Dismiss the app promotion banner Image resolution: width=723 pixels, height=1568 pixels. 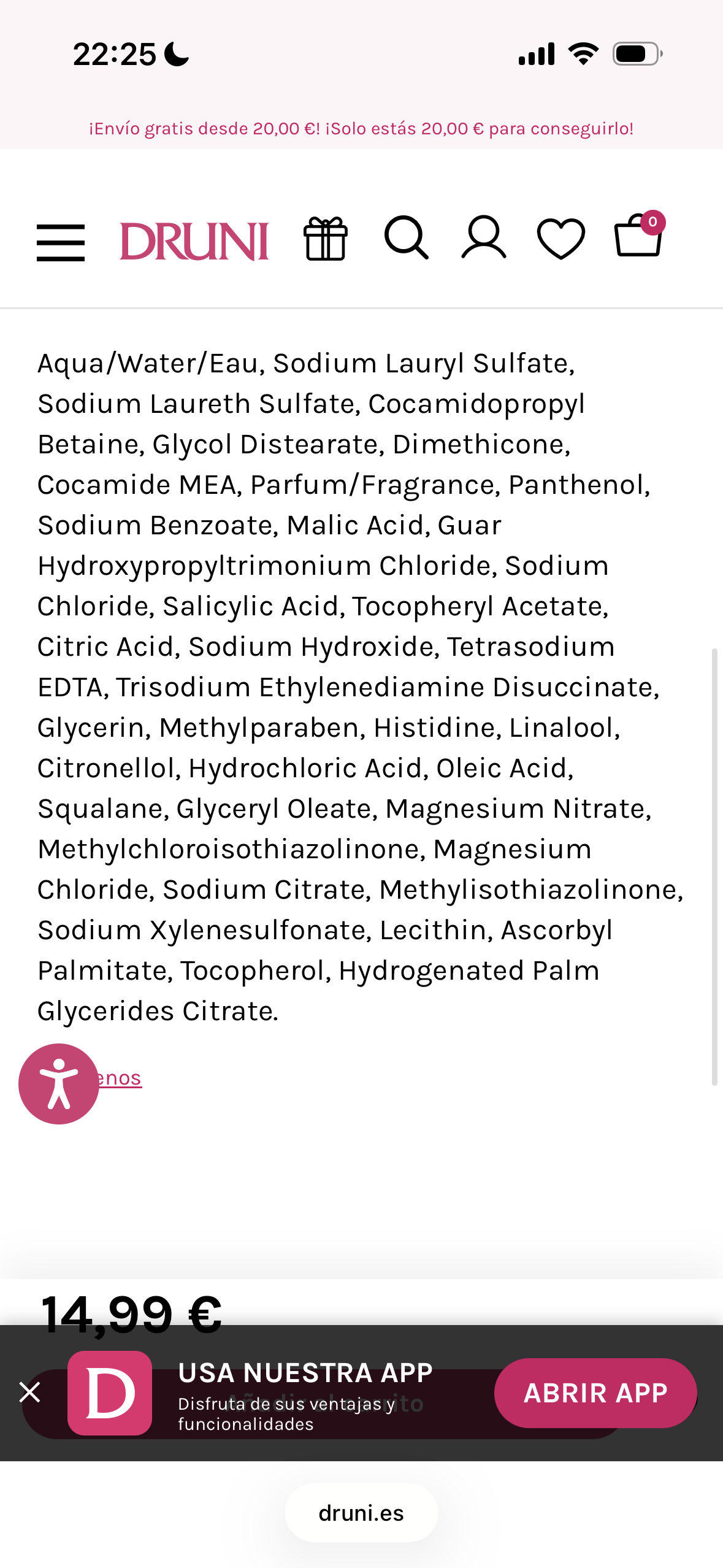(x=30, y=1392)
